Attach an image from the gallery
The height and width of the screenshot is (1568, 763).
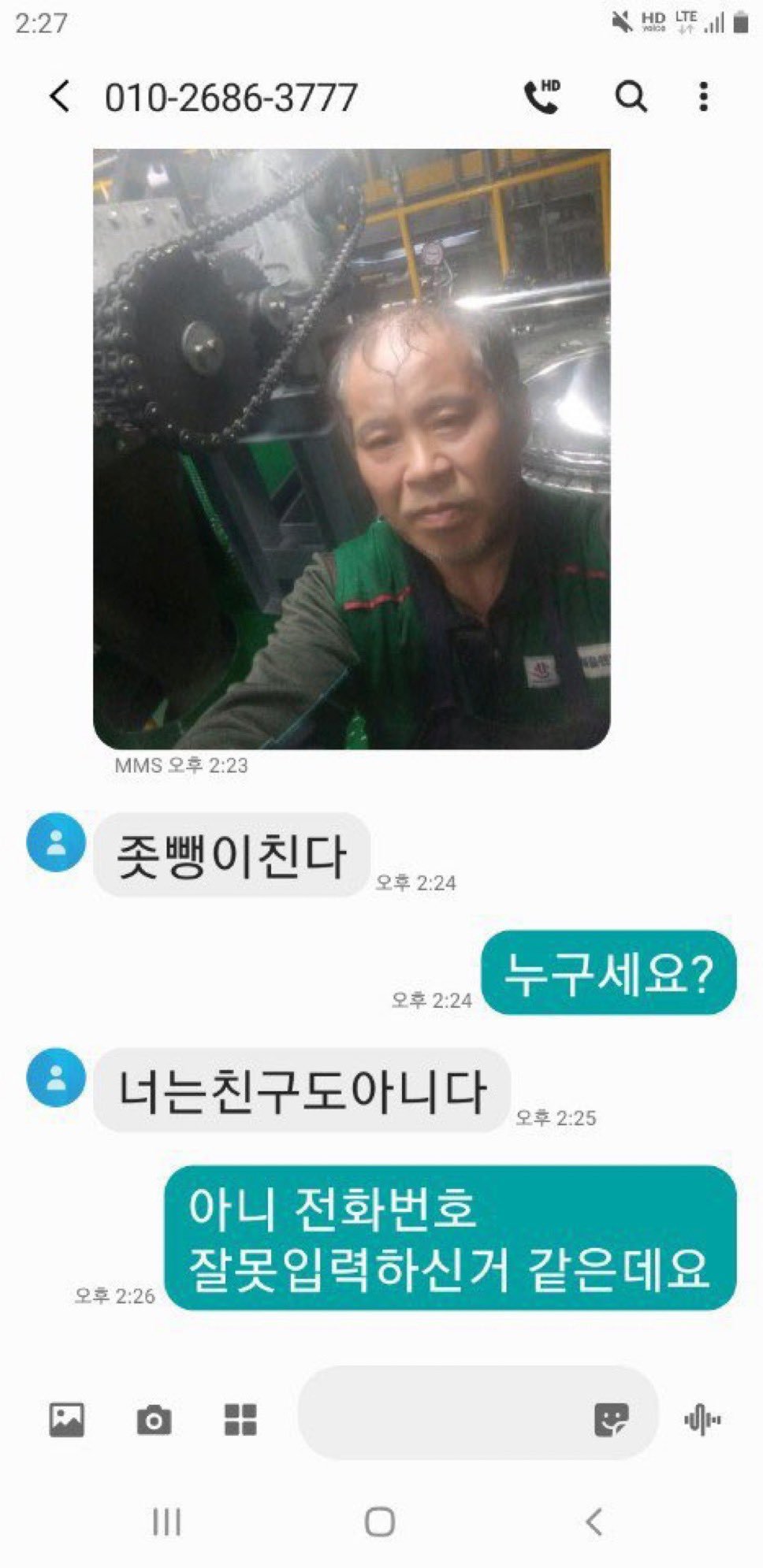67,1420
